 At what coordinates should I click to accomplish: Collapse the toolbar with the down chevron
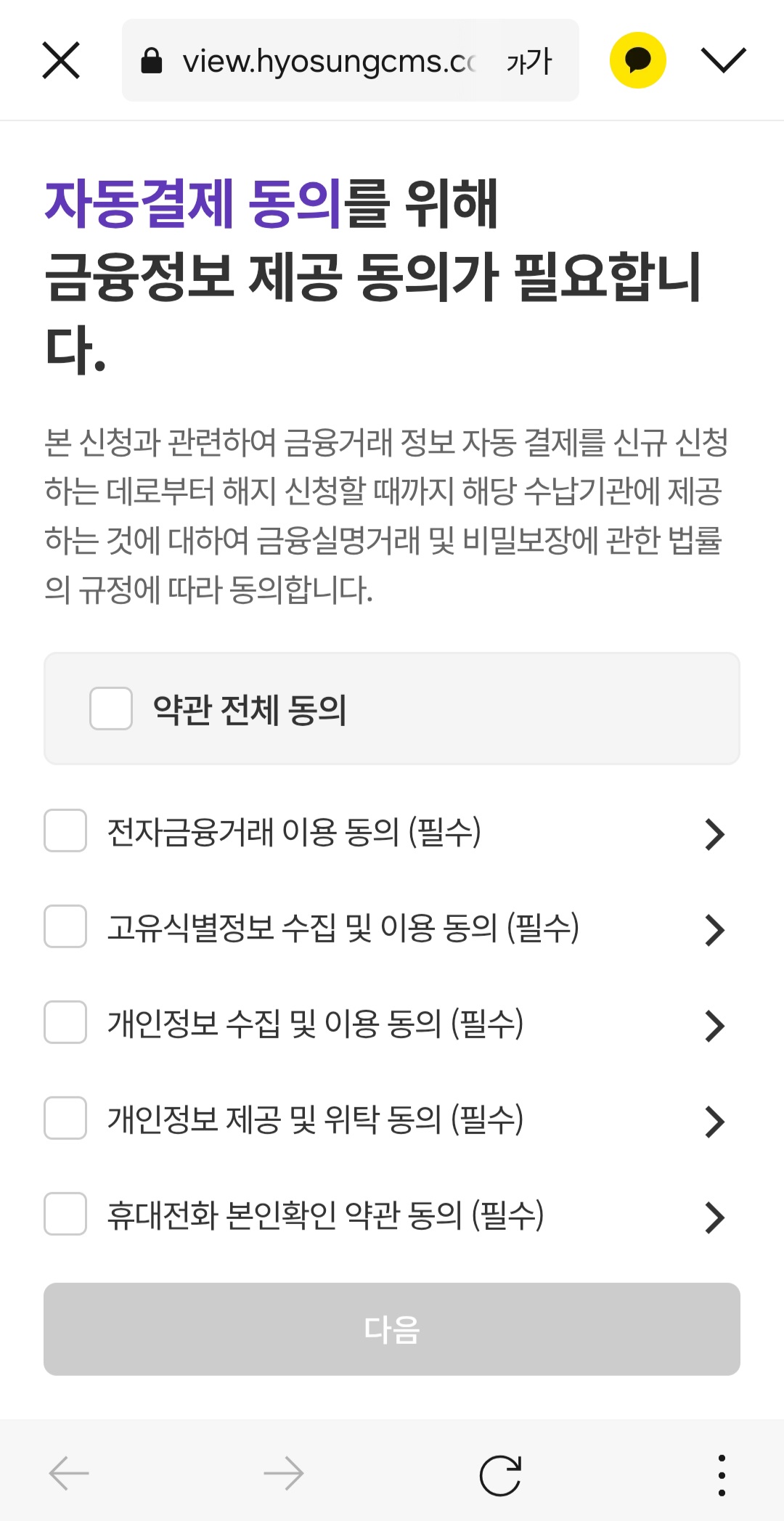click(723, 60)
